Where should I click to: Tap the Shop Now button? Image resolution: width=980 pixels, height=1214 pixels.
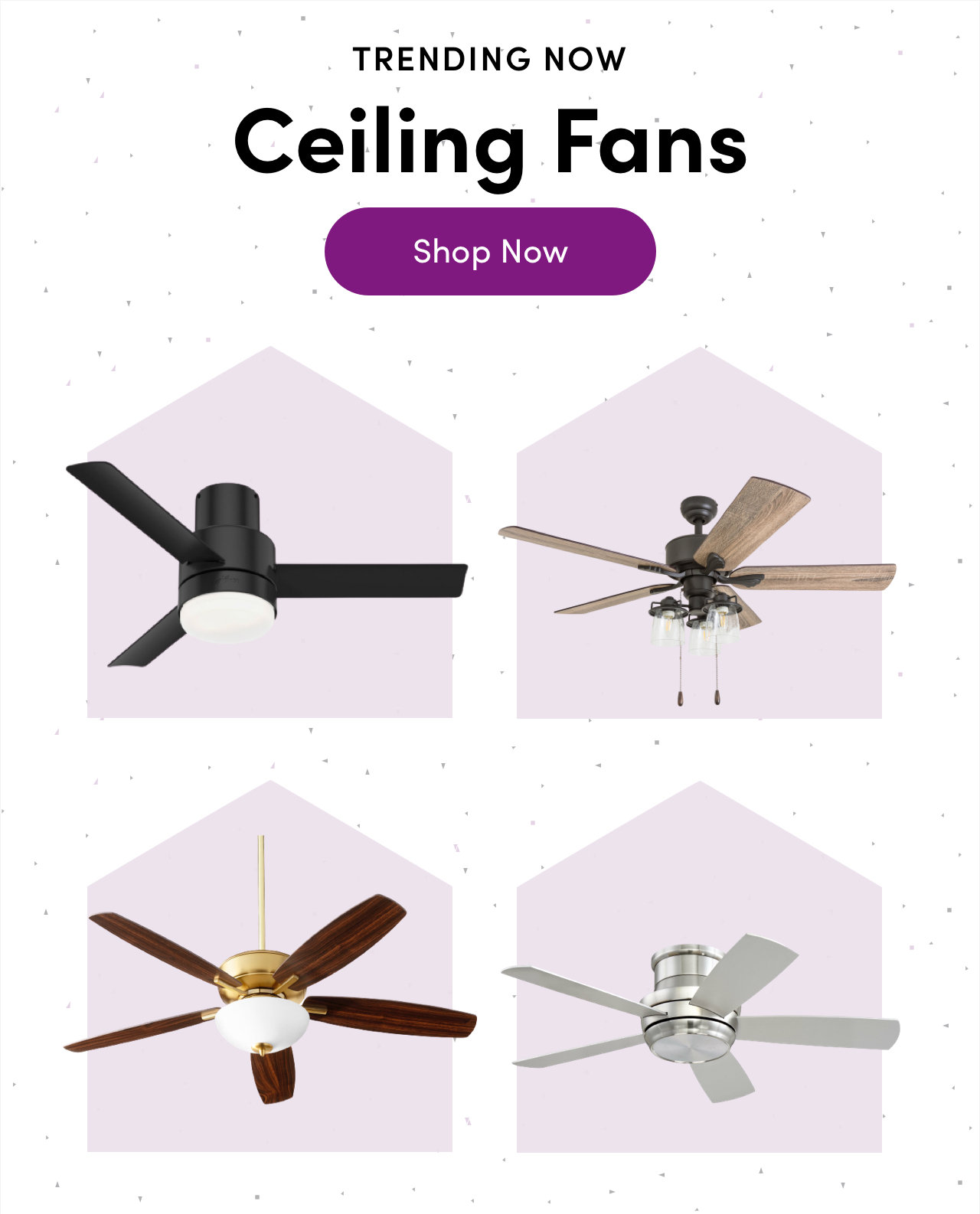490,251
